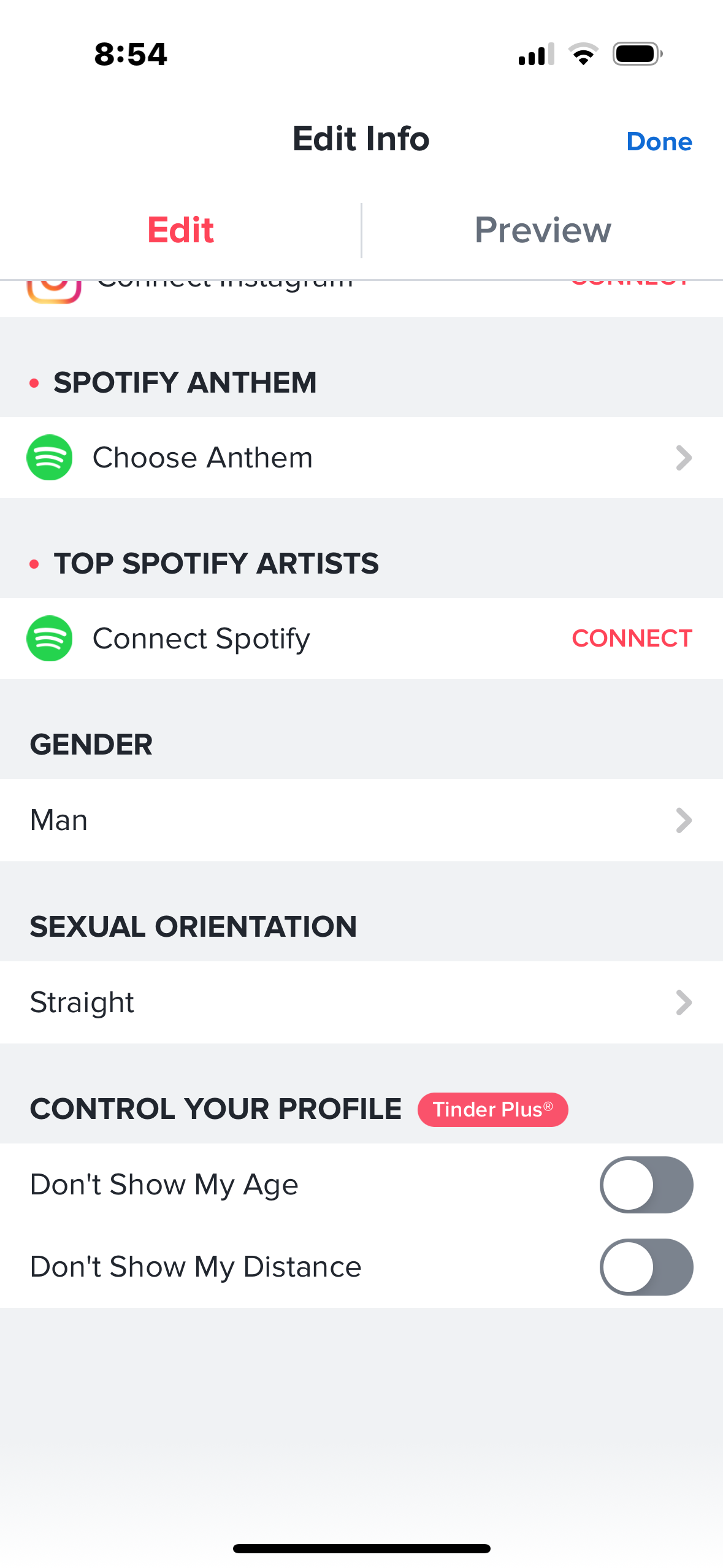723x1568 pixels.
Task: Open the Straight sexual orientation row
Action: pyautogui.click(x=361, y=1002)
